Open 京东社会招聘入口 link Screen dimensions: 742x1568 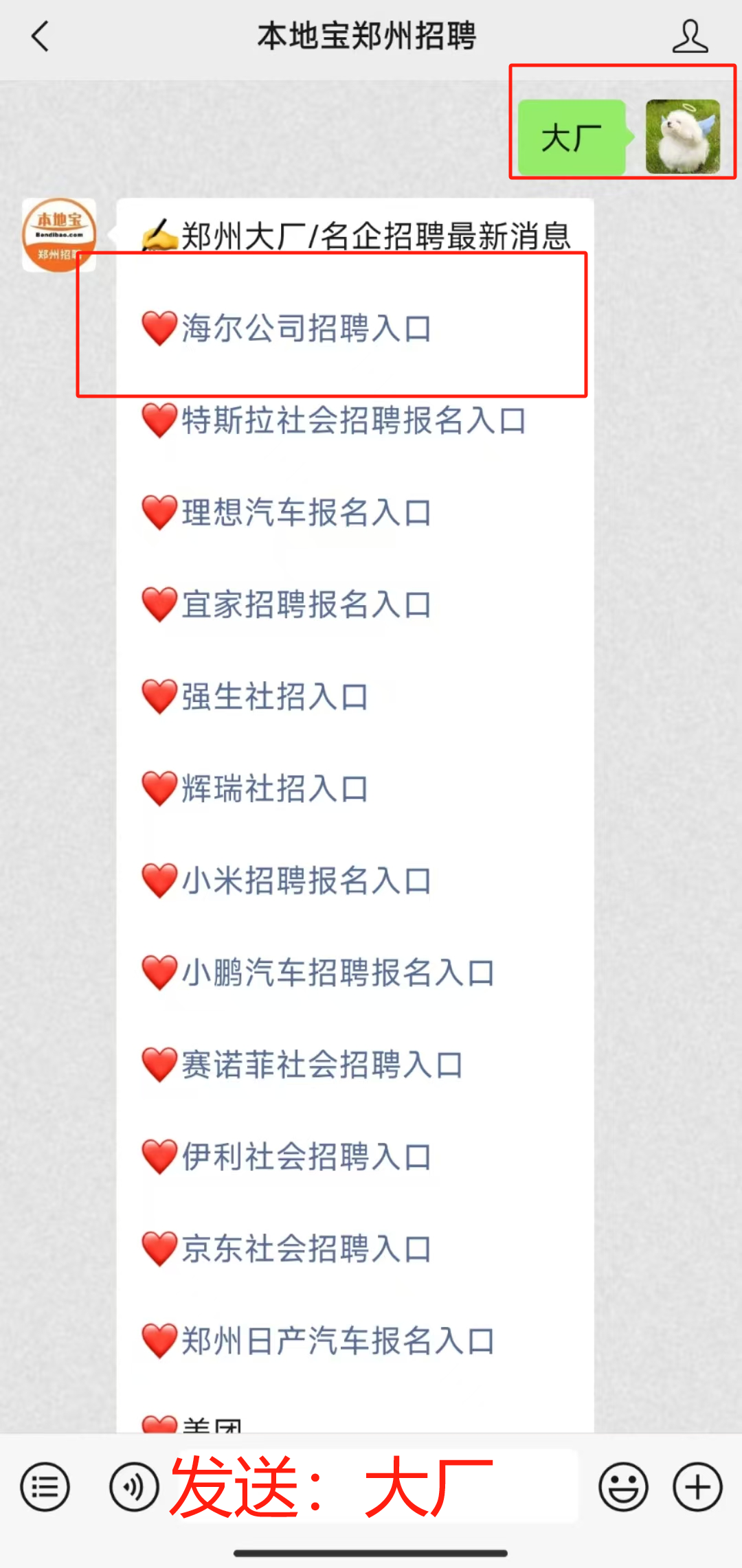point(306,1249)
